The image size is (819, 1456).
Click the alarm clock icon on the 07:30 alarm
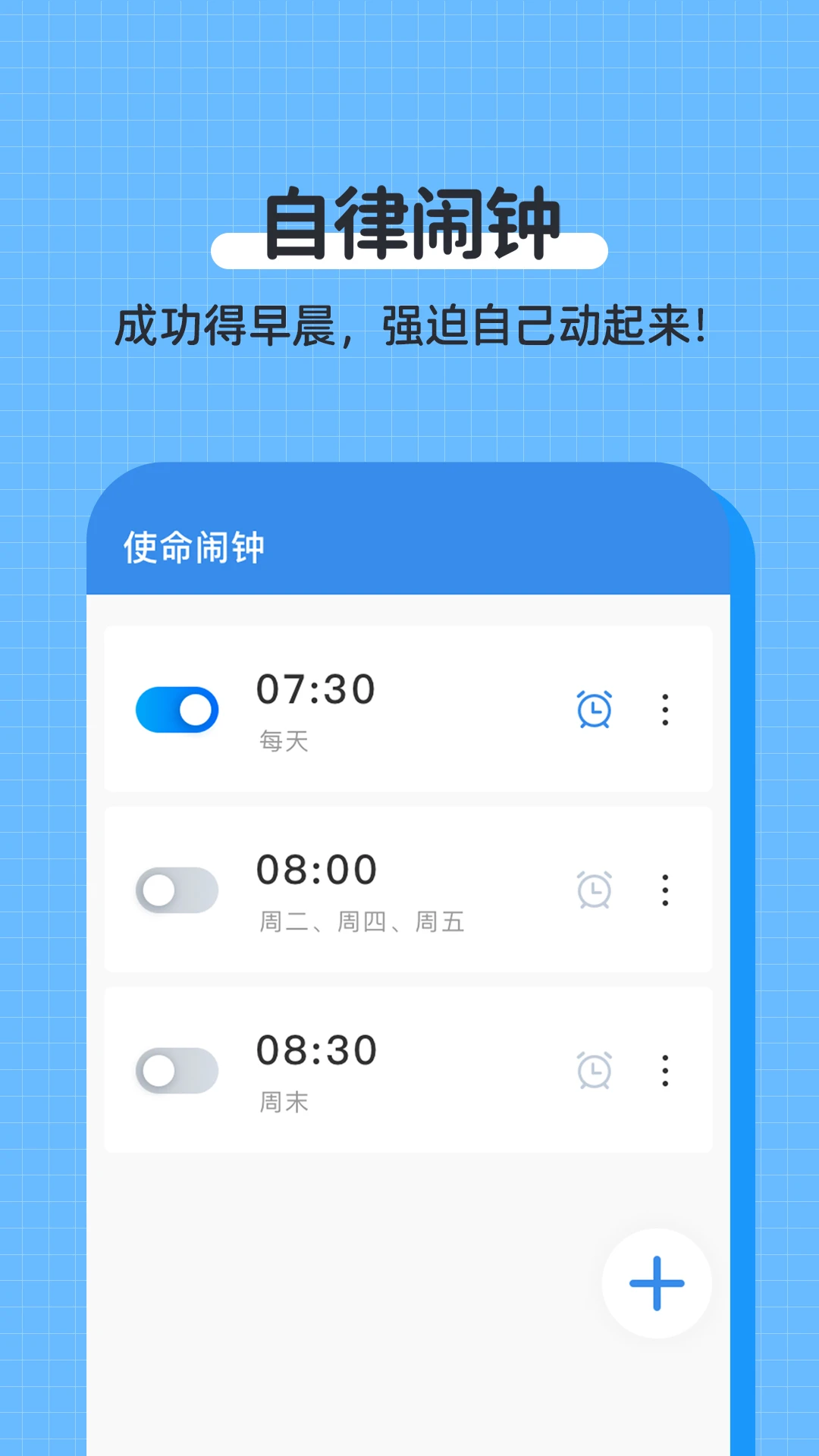[594, 709]
